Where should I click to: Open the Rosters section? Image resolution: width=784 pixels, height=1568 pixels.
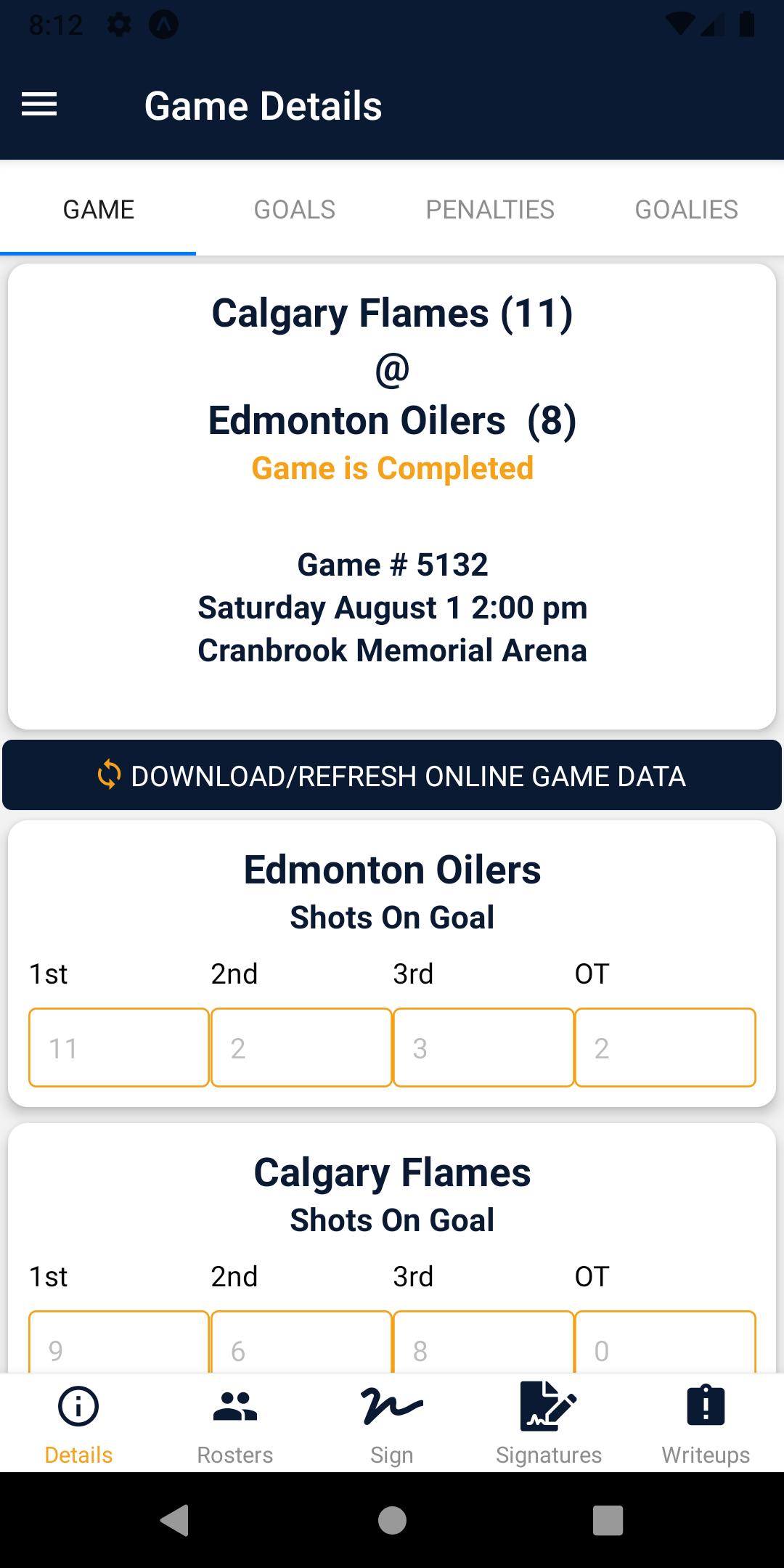235,1423
